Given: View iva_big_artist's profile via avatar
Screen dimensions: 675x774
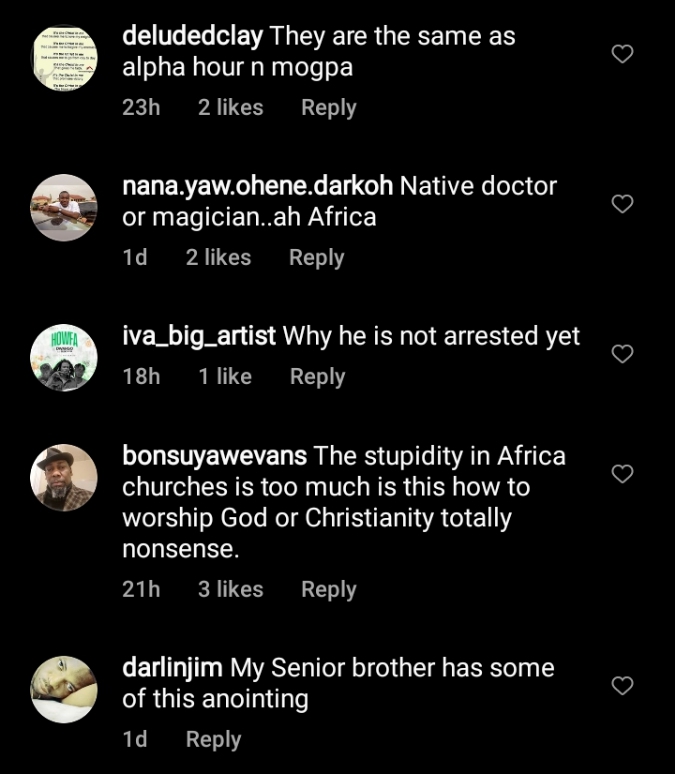Looking at the screenshot, I should [x=65, y=357].
